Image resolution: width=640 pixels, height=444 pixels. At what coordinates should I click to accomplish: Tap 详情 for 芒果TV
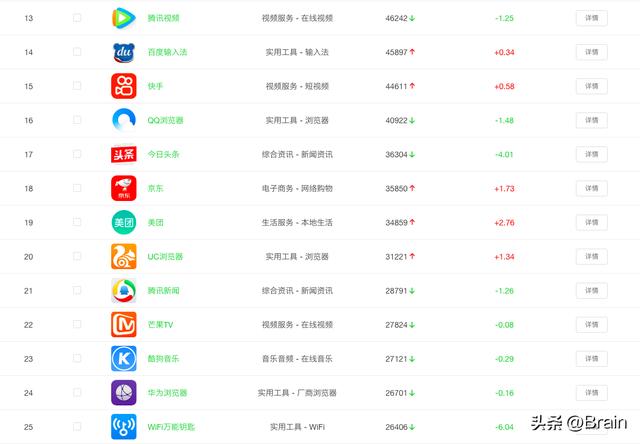tap(591, 324)
